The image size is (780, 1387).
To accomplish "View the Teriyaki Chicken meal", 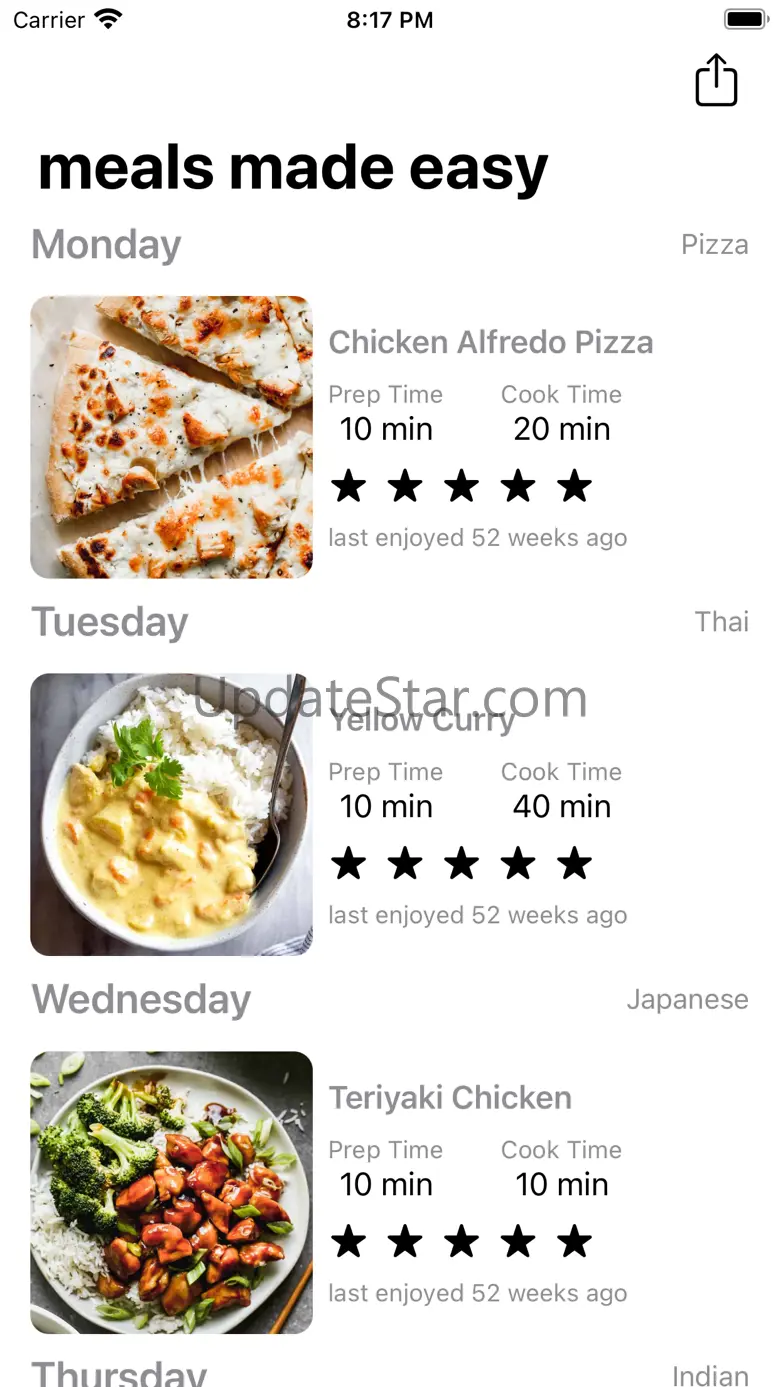I will [450, 1098].
